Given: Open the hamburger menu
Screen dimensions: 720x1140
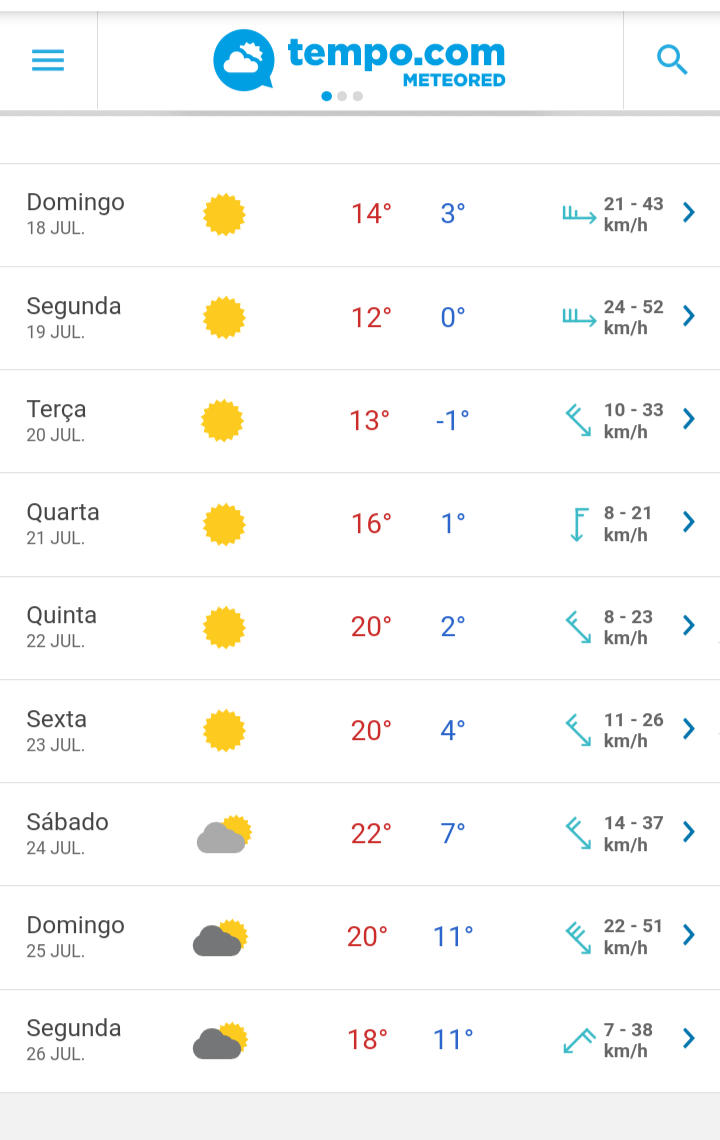Looking at the screenshot, I should [48, 61].
